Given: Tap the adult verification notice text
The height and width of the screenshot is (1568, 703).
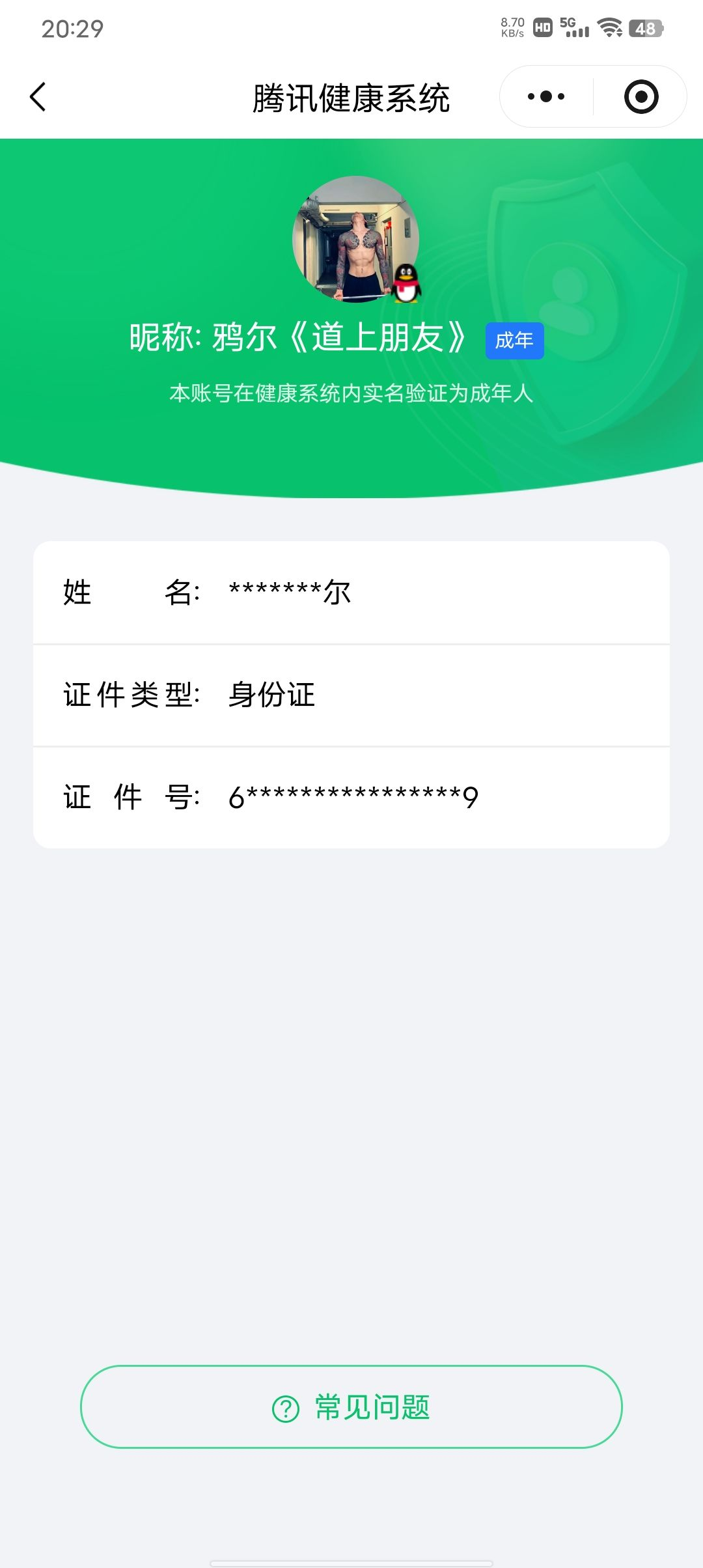Looking at the screenshot, I should click(x=351, y=391).
